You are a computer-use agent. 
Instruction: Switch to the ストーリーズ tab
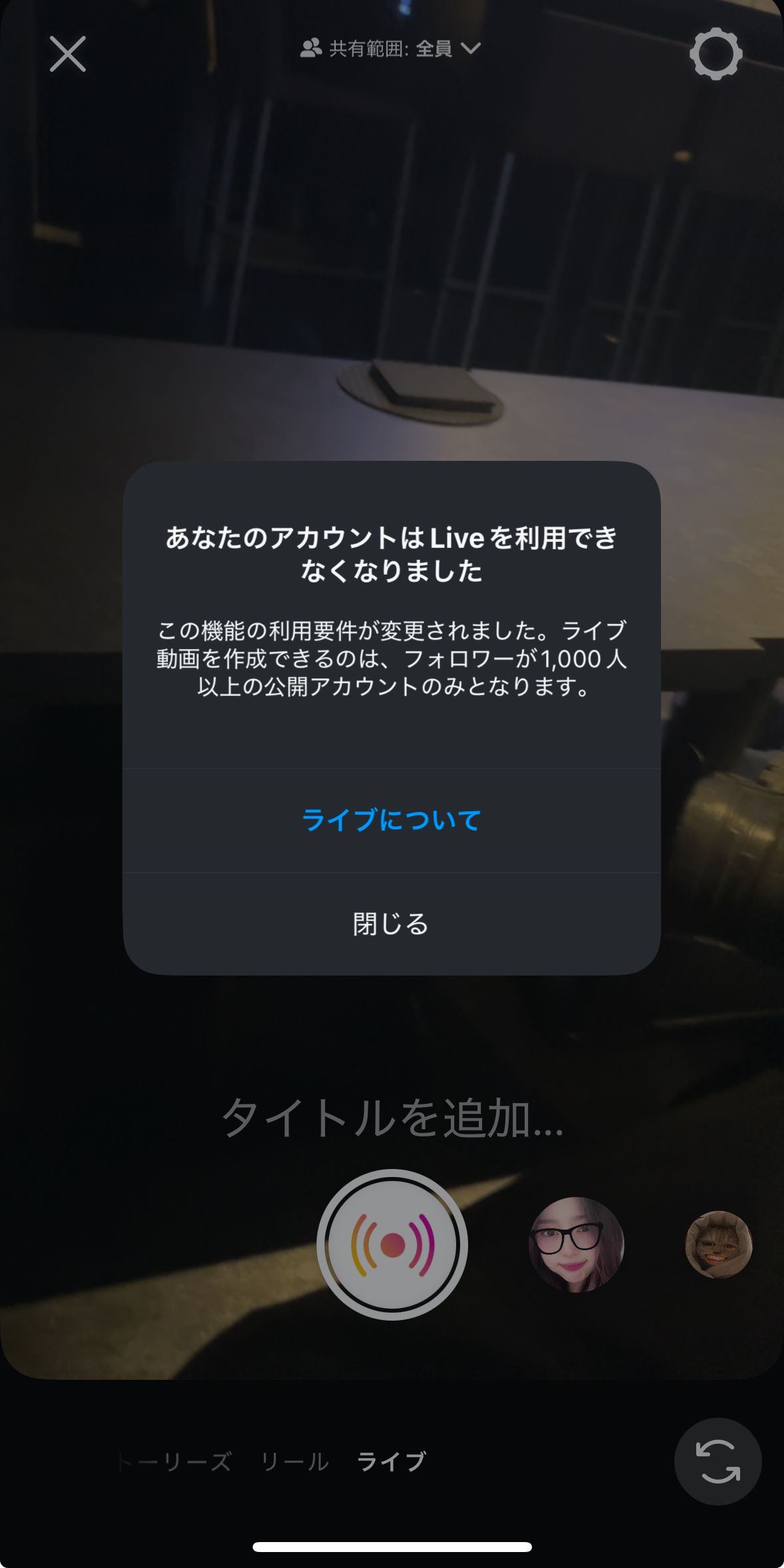pyautogui.click(x=174, y=1462)
